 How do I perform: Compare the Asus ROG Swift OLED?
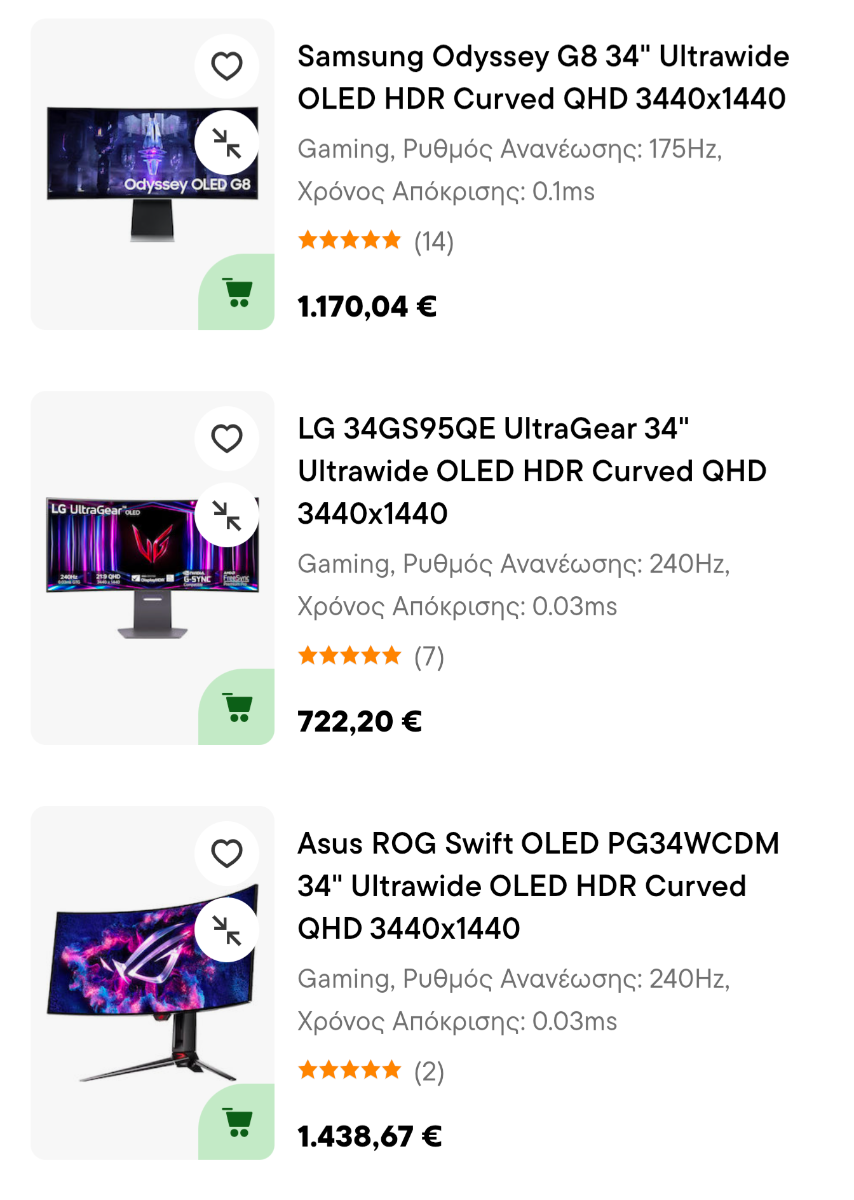pyautogui.click(x=227, y=931)
